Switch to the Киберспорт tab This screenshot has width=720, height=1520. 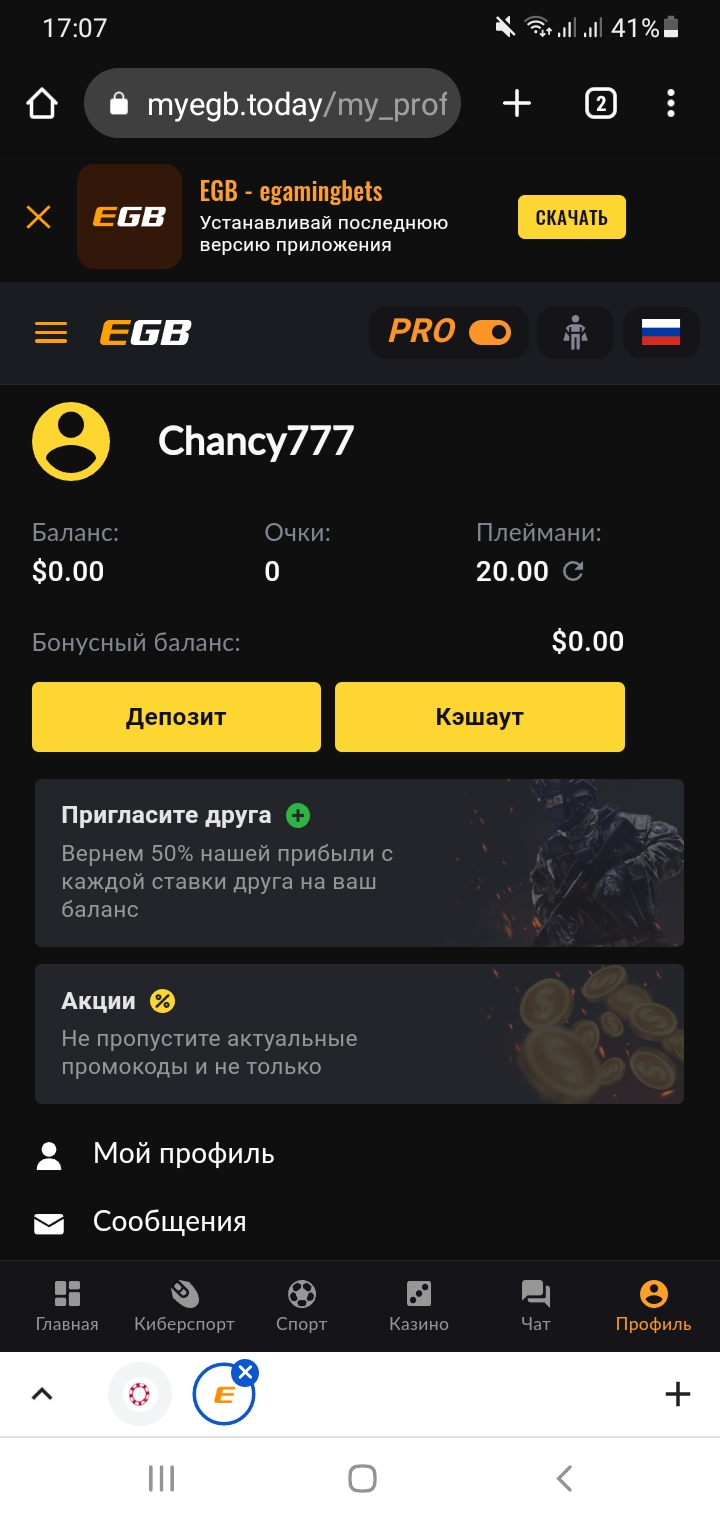[x=184, y=1306]
